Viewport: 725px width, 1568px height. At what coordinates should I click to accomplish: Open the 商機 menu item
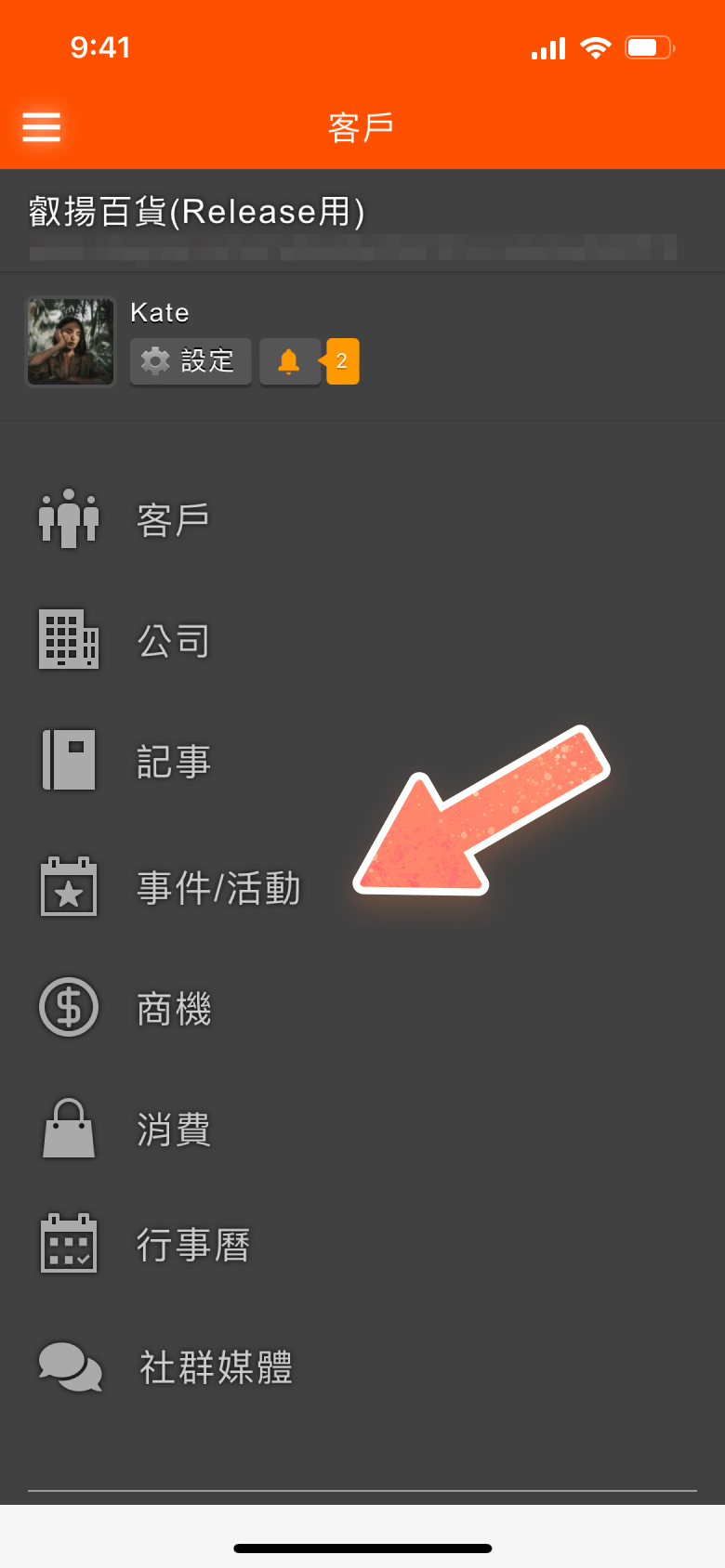click(172, 1008)
